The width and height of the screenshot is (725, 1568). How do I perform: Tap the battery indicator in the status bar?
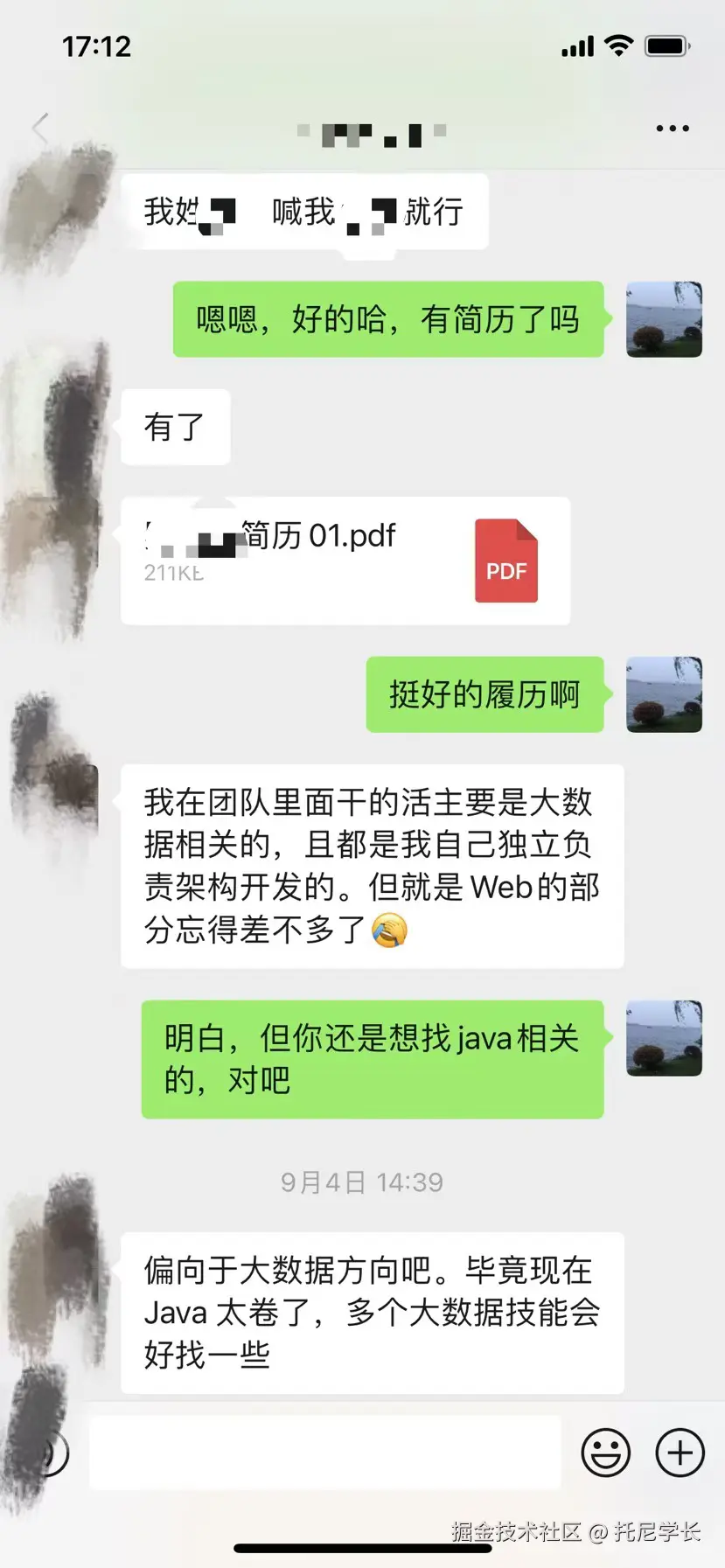pyautogui.click(x=666, y=45)
